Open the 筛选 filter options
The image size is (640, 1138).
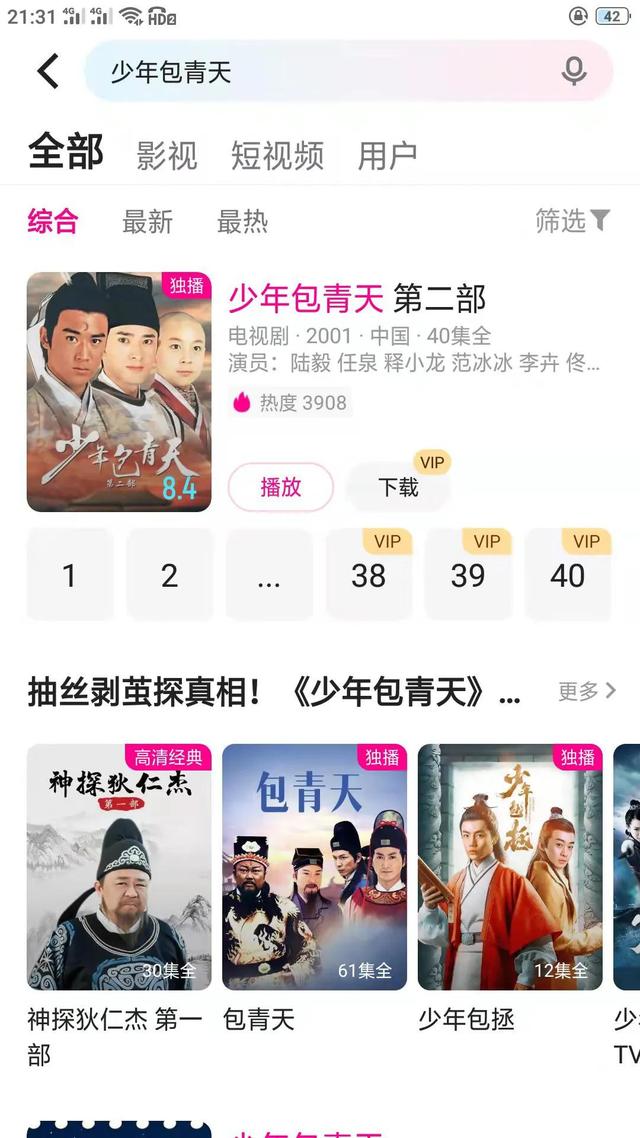572,221
